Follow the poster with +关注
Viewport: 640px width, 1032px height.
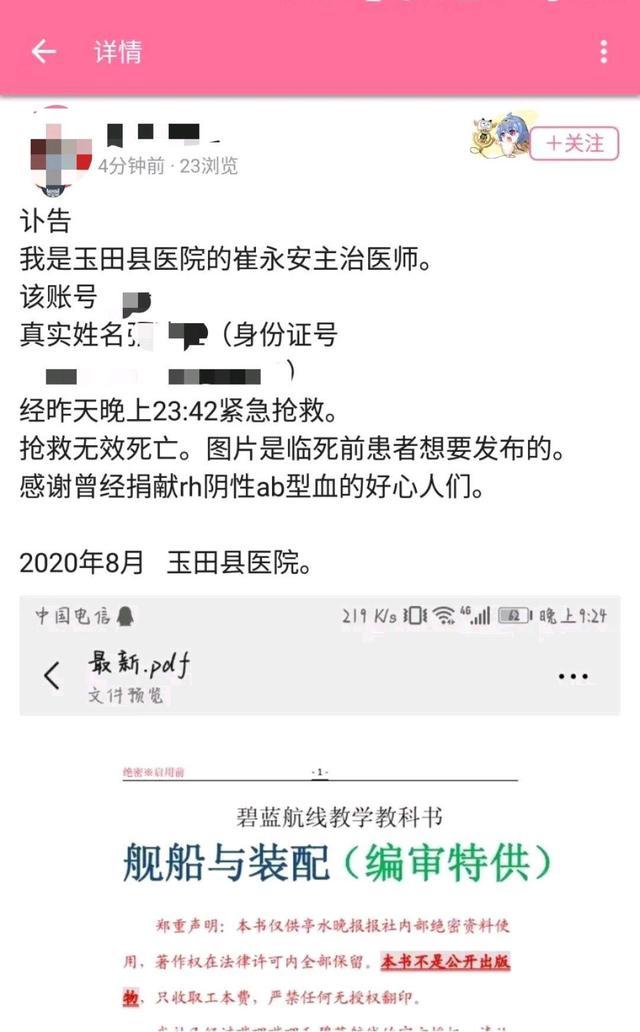575,144
